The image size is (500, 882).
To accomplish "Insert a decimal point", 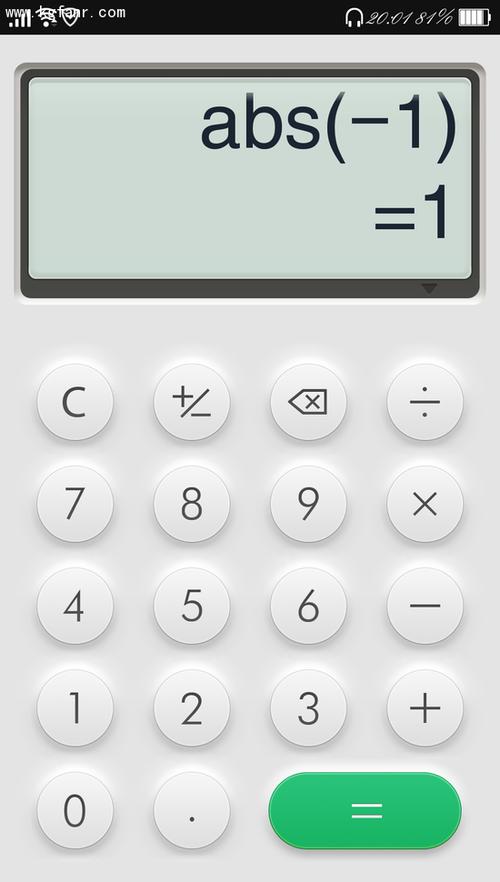I will click(192, 811).
